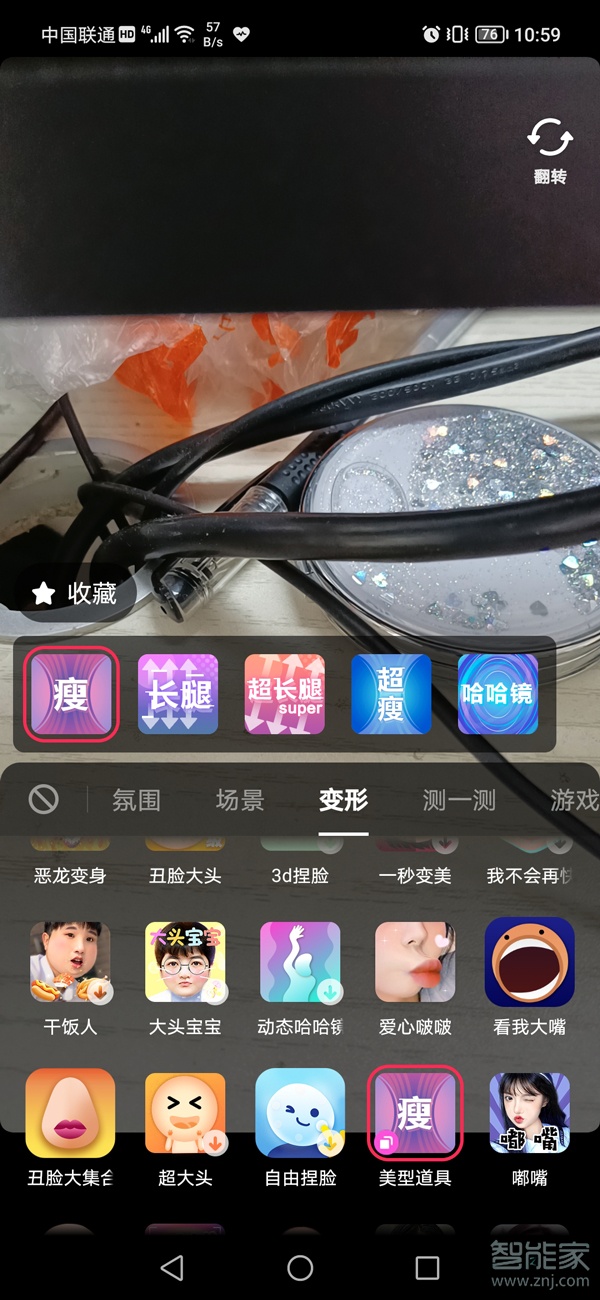Try the 看我大嘴 effect
Image resolution: width=600 pixels, height=1300 pixels.
(529, 963)
